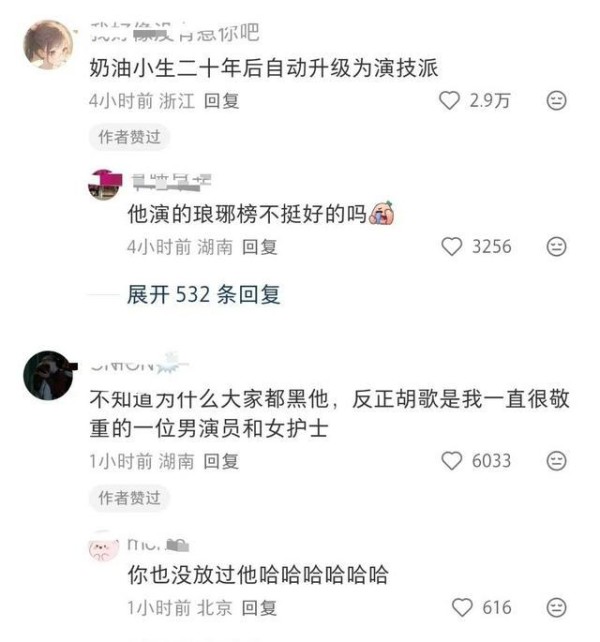Image resolution: width=600 pixels, height=642 pixels.
Task: Reply to the comment from 北京
Action: point(259,607)
